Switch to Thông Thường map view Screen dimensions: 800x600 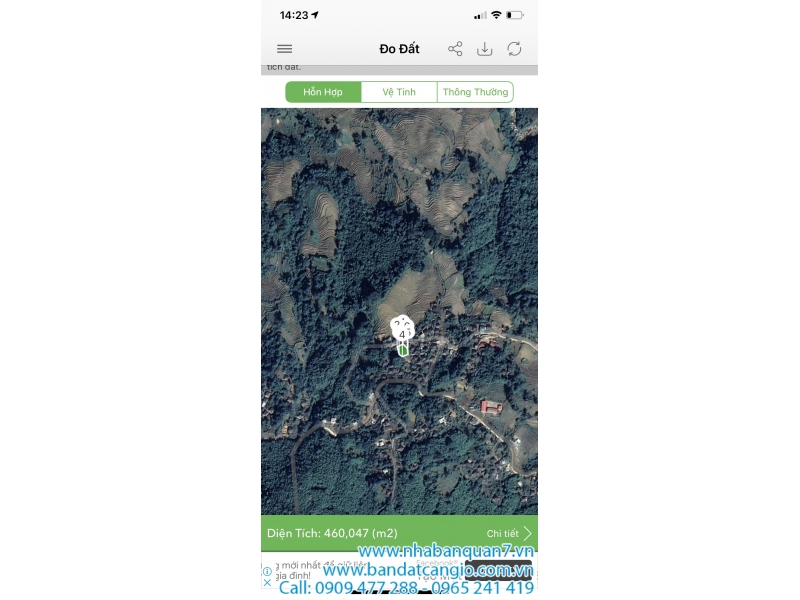475,92
